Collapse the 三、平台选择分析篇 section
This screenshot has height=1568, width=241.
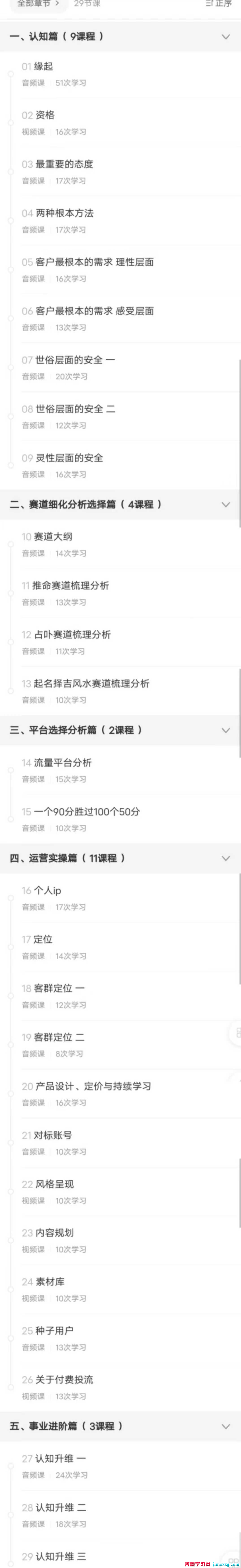pyautogui.click(x=225, y=730)
